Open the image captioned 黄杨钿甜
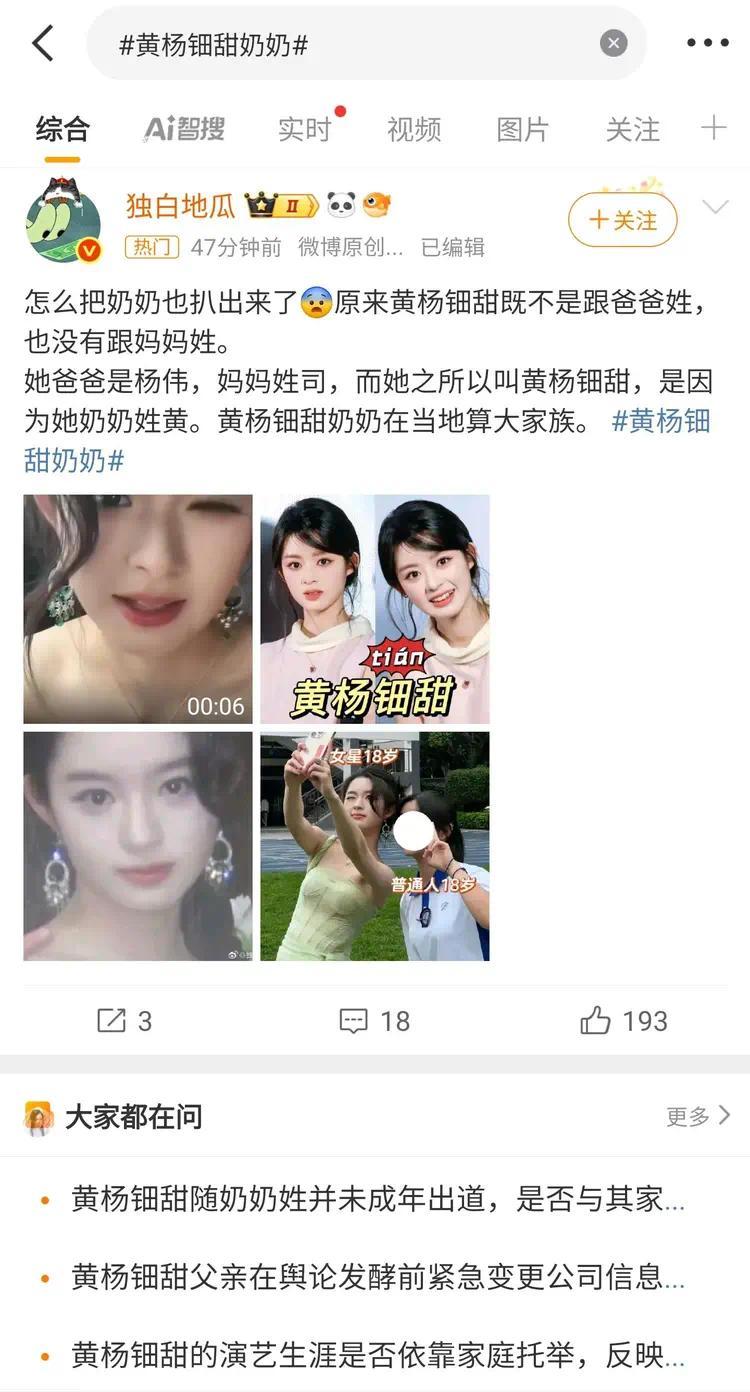The height and width of the screenshot is (1392, 750). click(375, 609)
